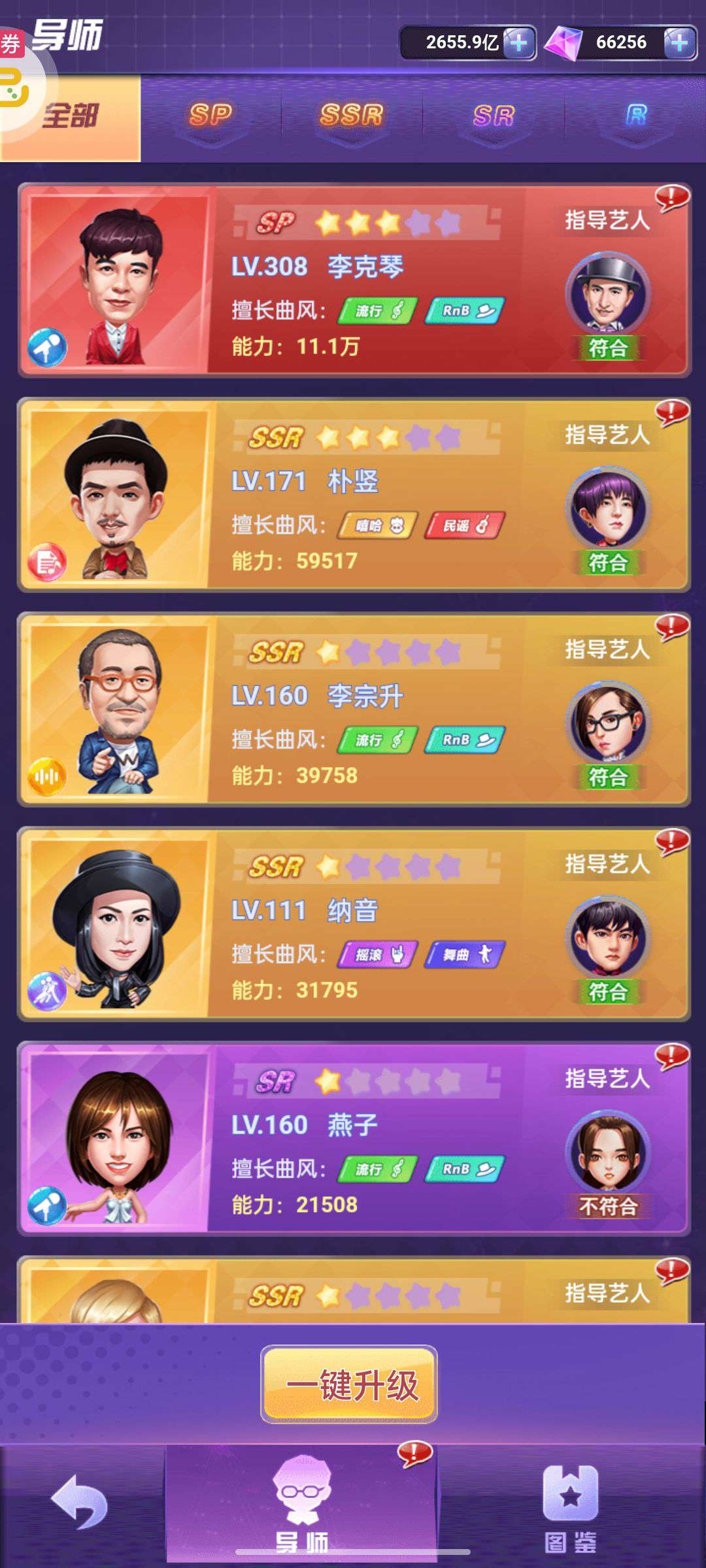Switch to the SR tab
This screenshot has height=1568, width=706.
point(494,116)
